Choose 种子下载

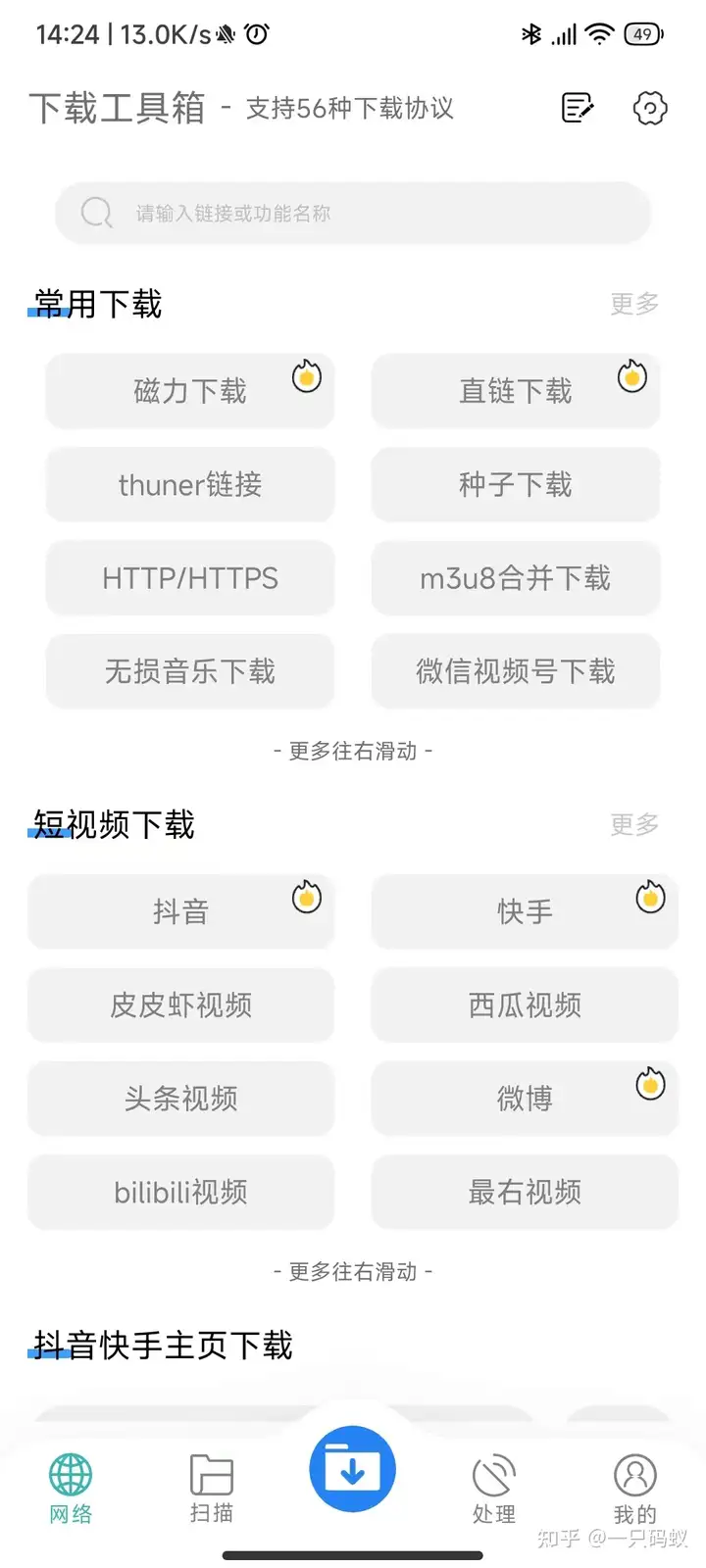[x=516, y=484]
